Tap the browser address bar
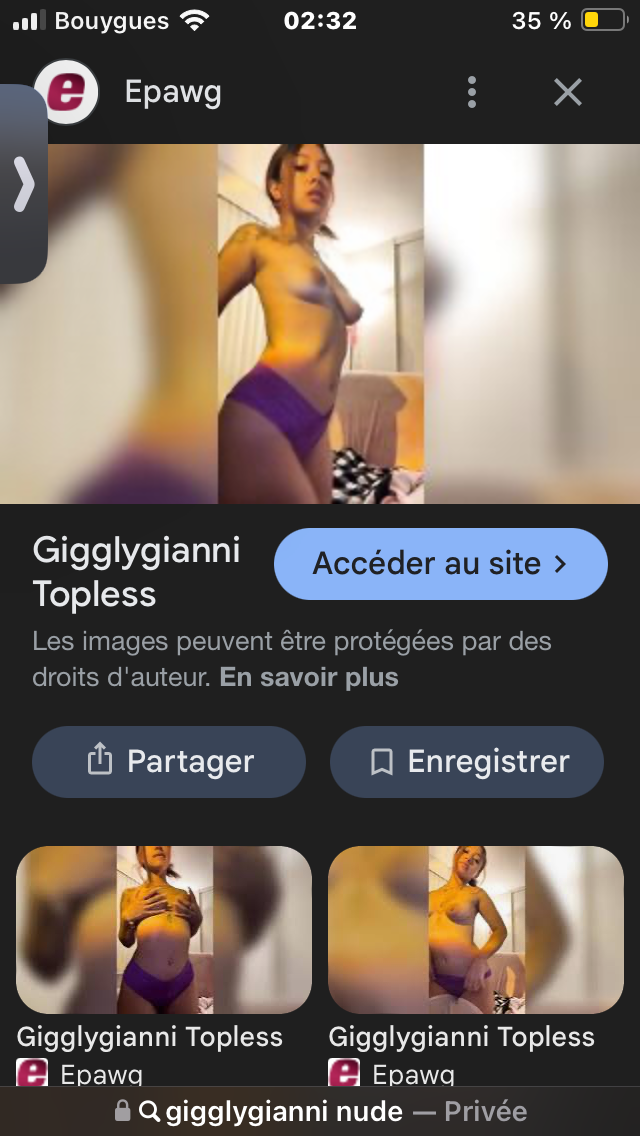 (x=320, y=1111)
